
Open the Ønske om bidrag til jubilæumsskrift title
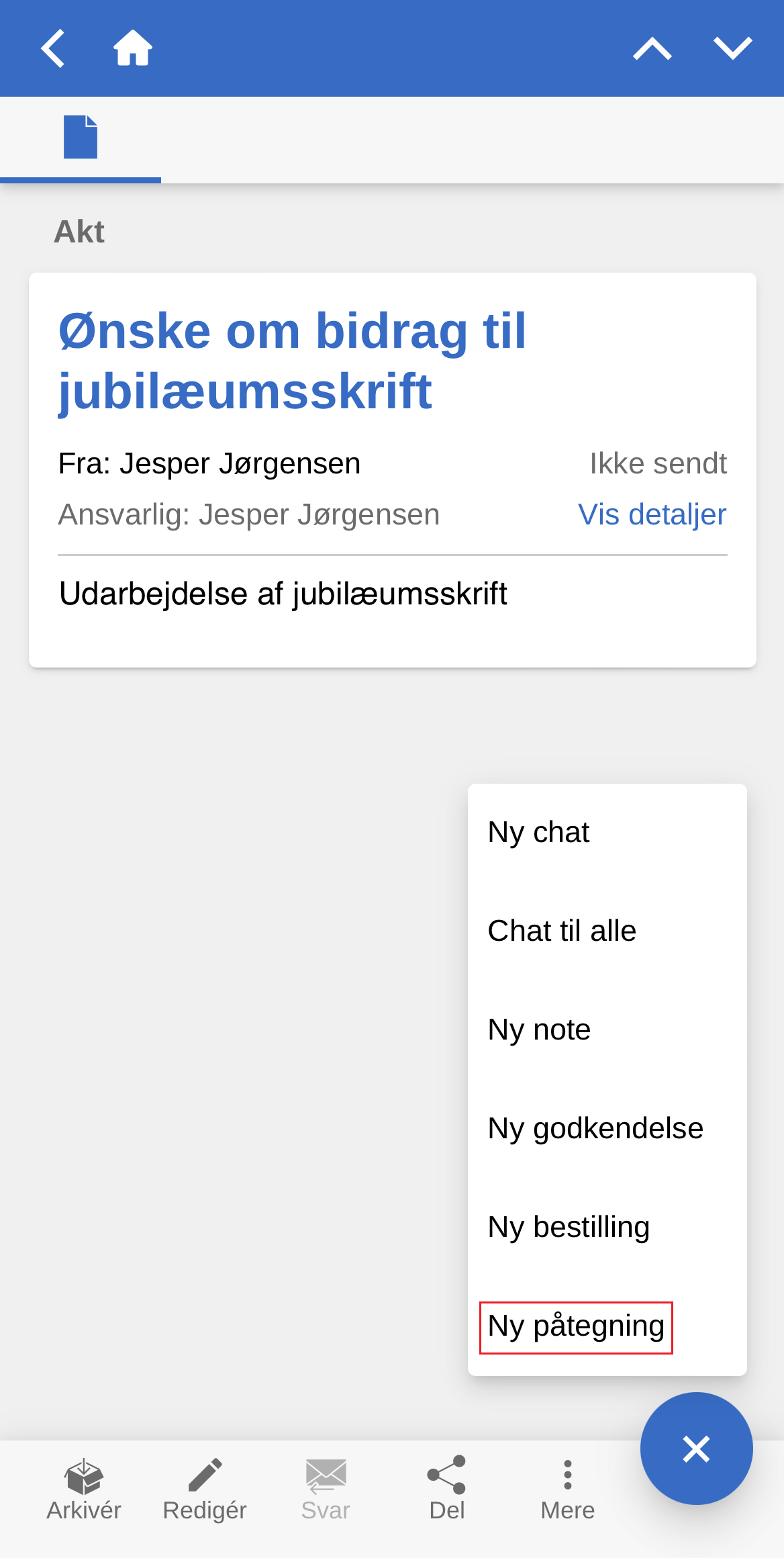(292, 361)
